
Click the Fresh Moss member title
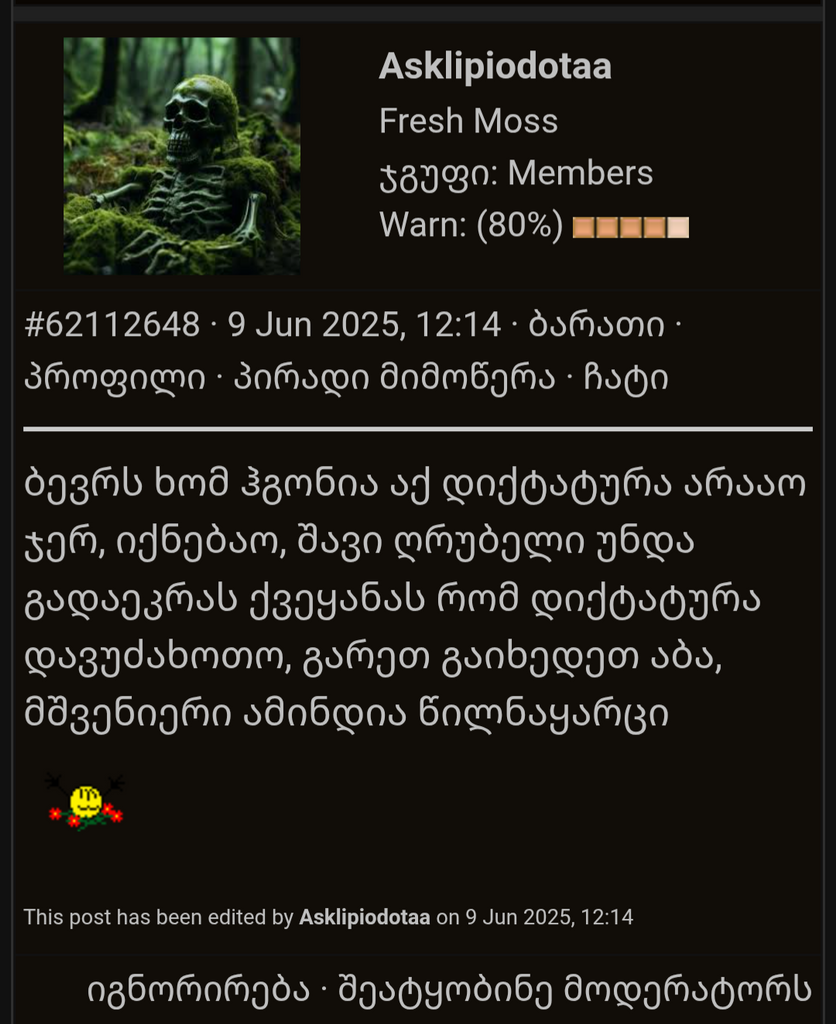pos(468,120)
